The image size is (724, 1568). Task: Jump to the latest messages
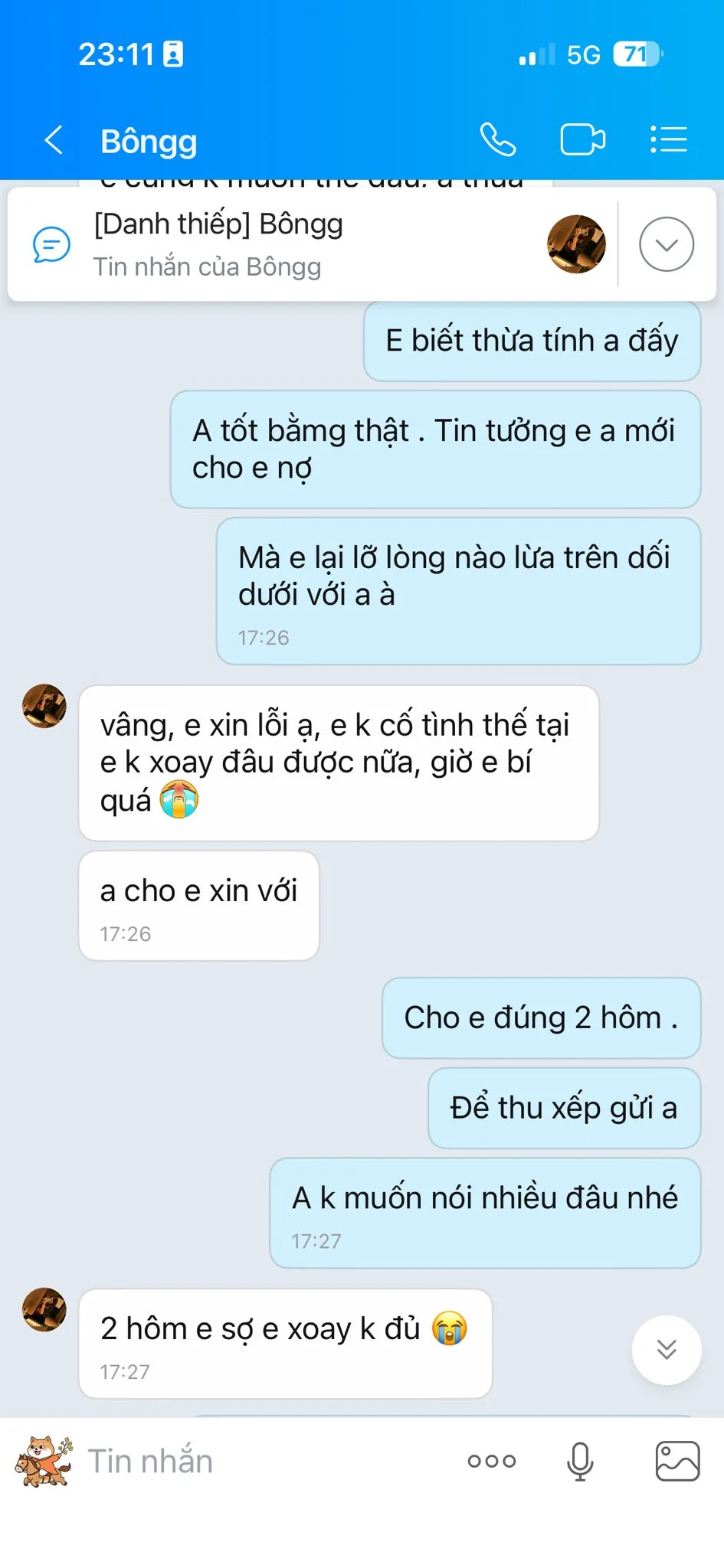coord(666,1350)
